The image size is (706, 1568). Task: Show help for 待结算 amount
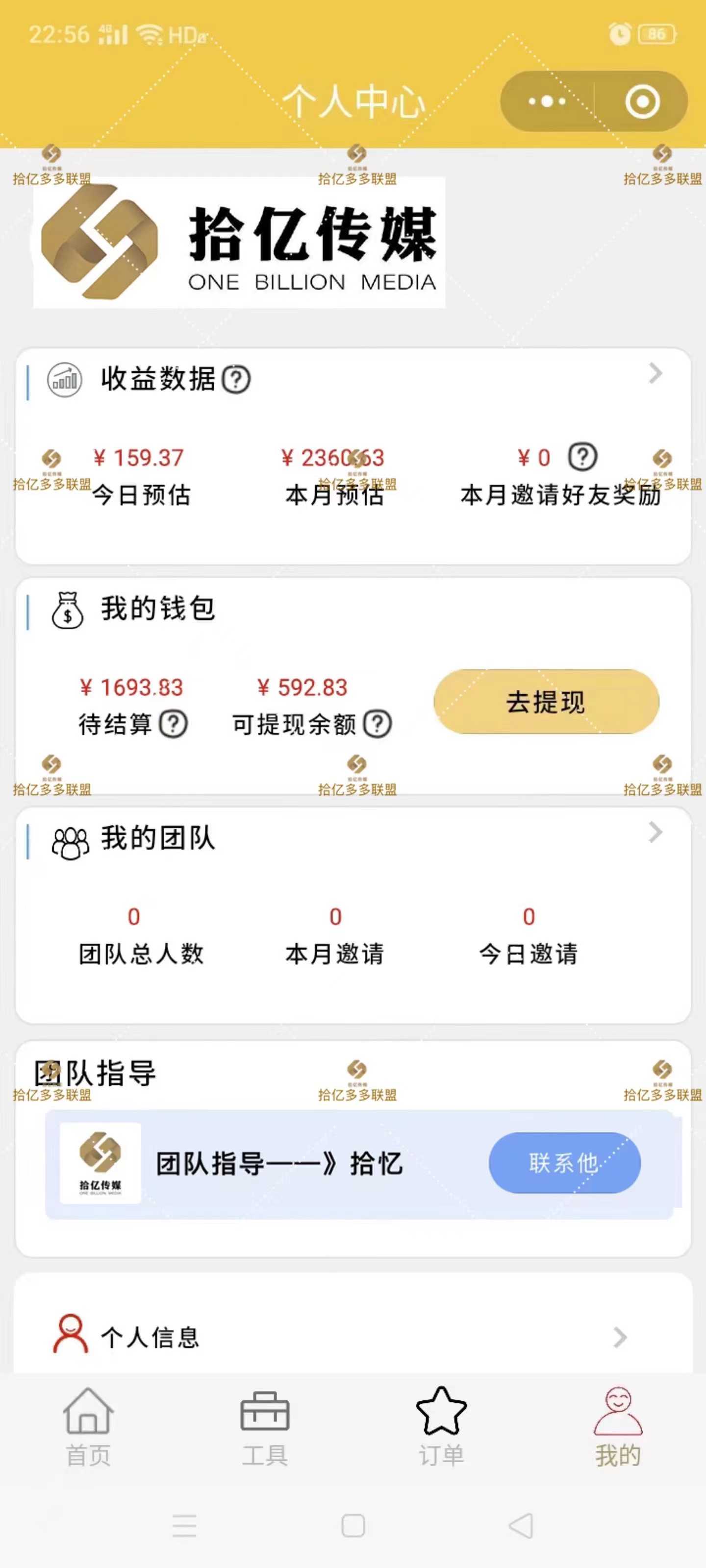(x=173, y=724)
